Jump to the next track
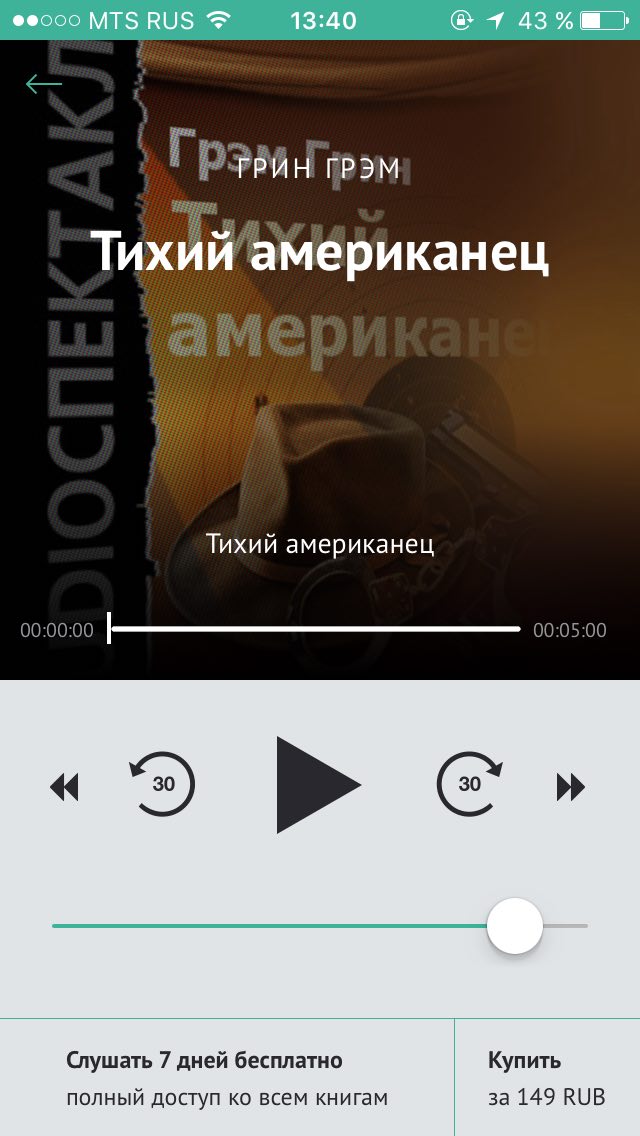The image size is (640, 1136). click(570, 787)
